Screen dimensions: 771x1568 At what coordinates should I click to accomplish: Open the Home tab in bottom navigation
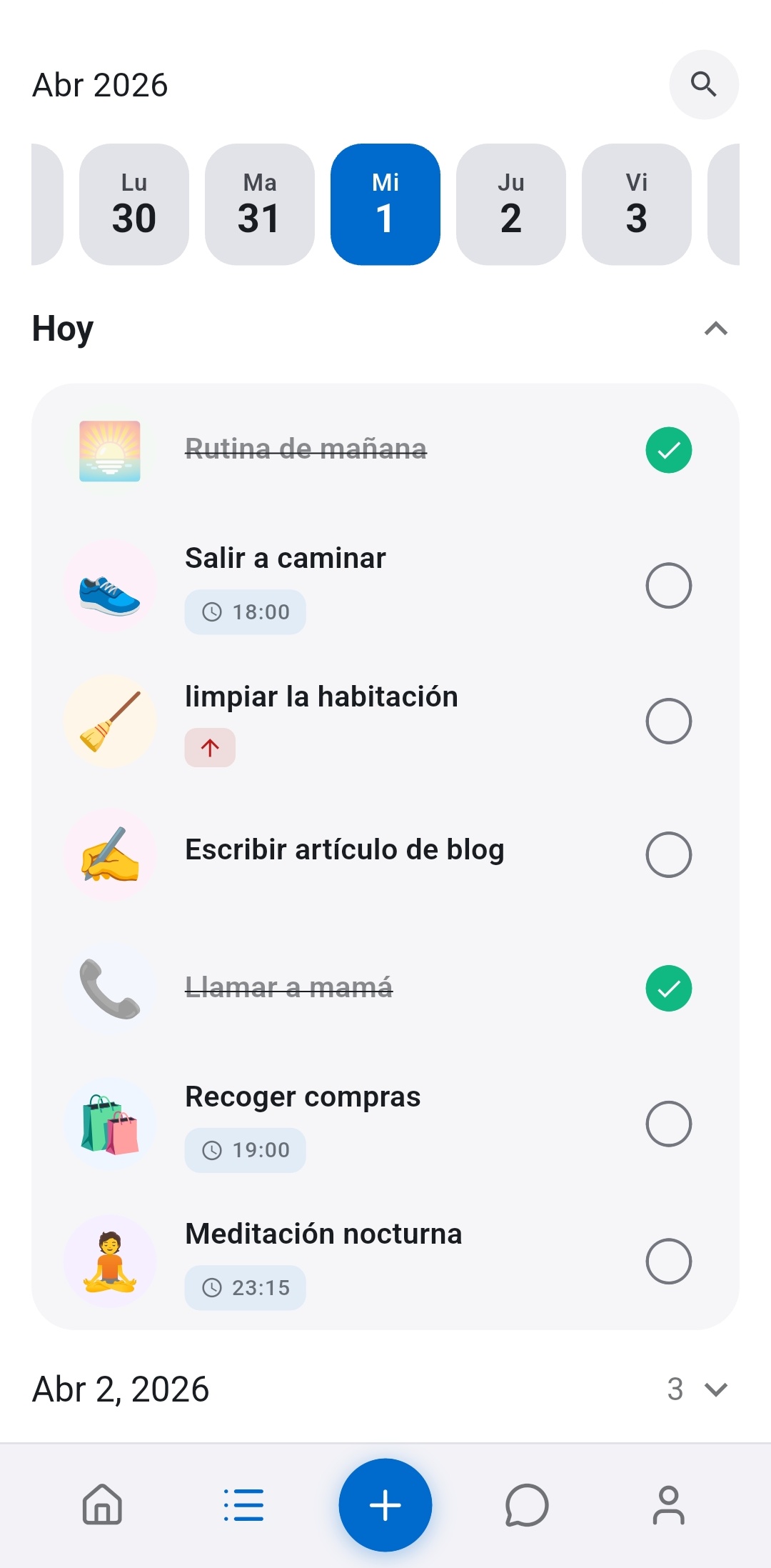point(102,1505)
